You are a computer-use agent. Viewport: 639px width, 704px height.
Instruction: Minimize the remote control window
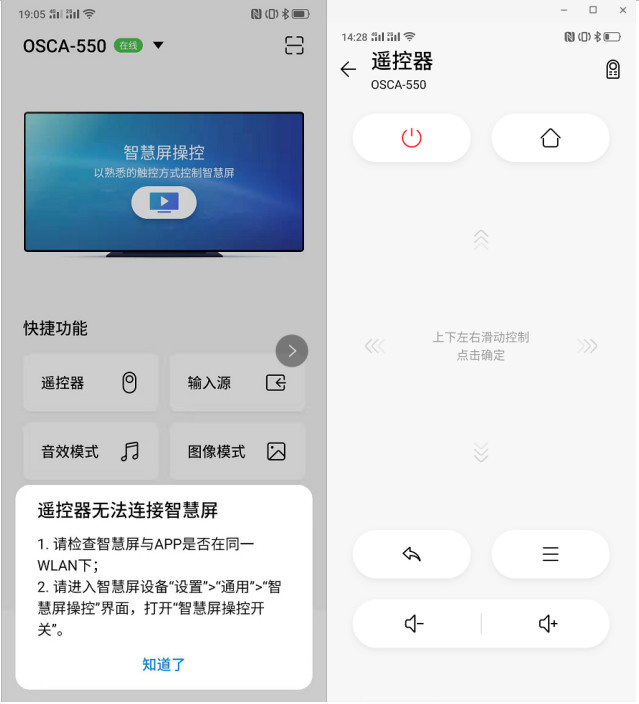click(564, 9)
